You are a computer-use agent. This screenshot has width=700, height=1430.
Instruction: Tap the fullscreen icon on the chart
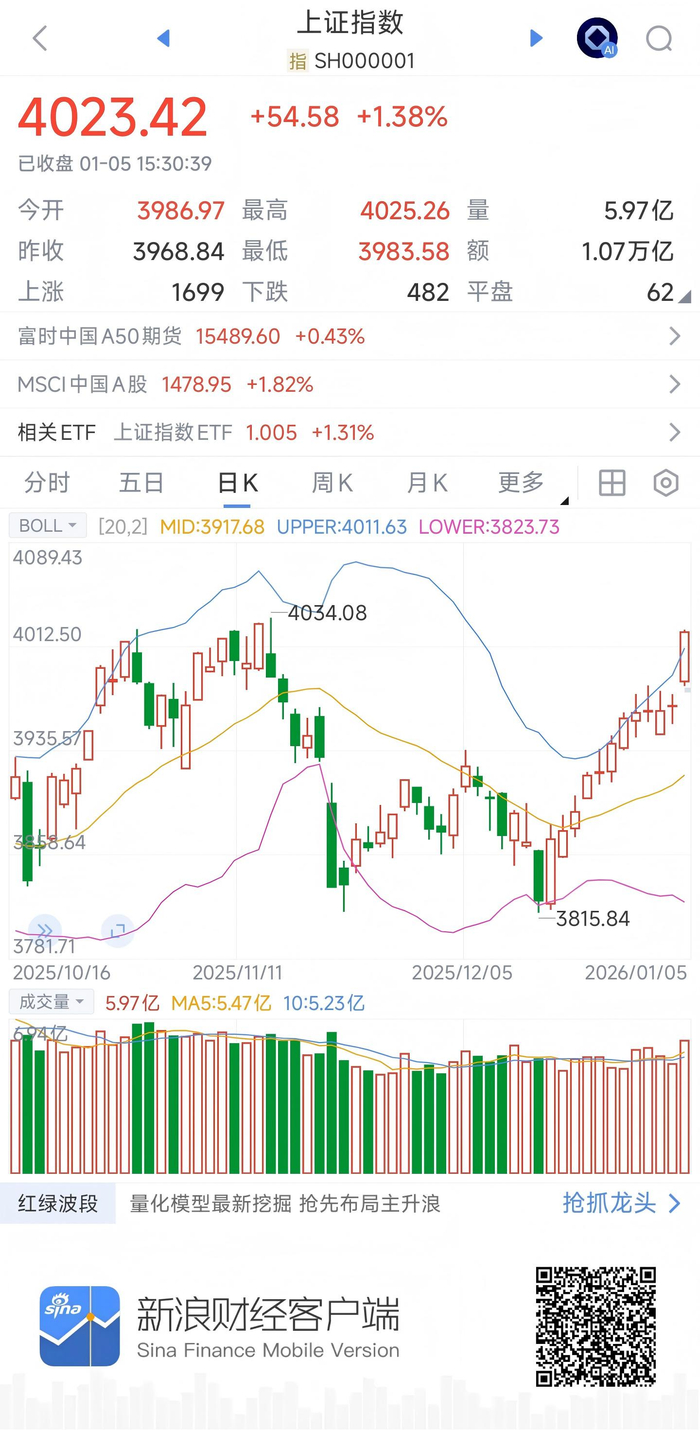click(117, 930)
